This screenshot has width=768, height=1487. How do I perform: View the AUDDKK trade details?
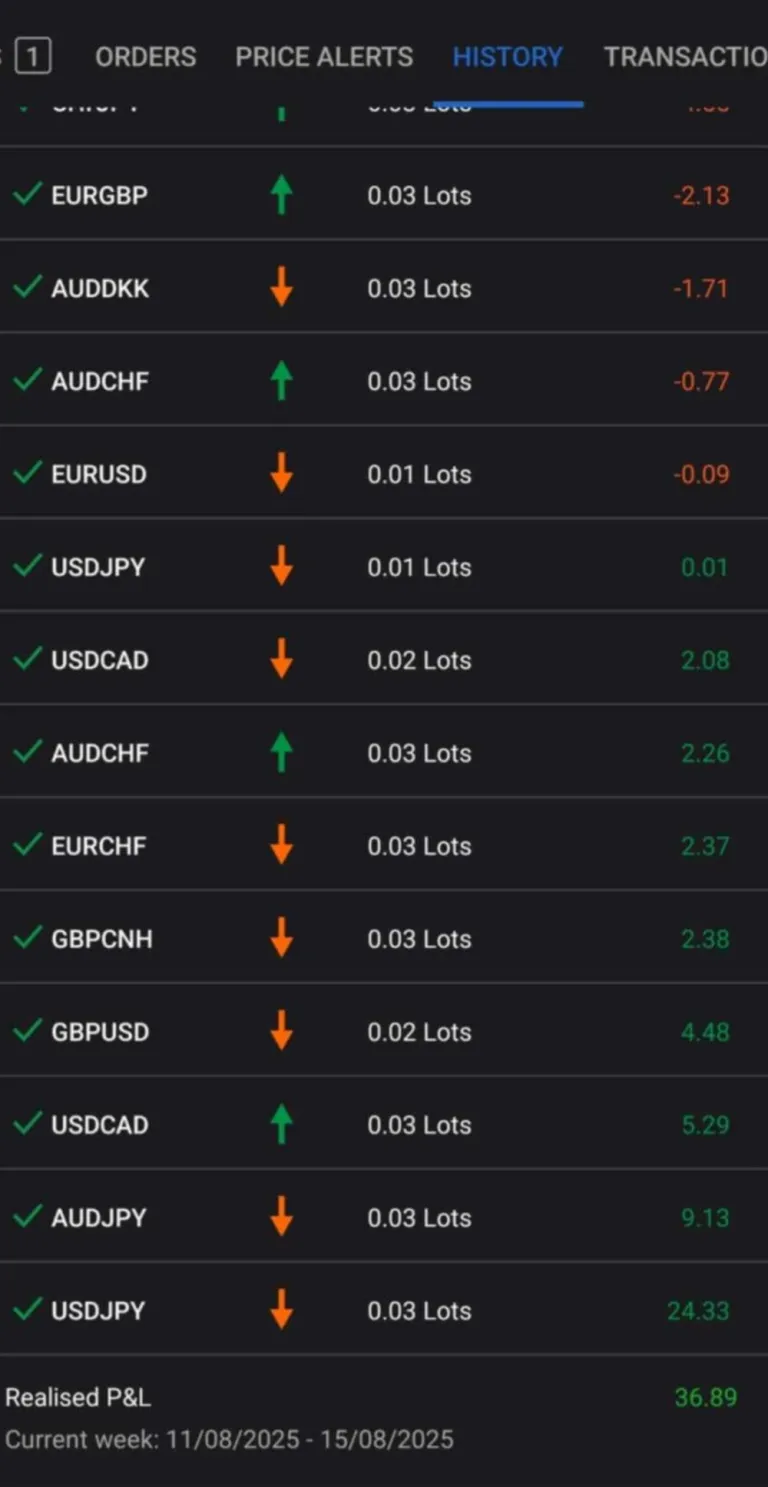(x=384, y=288)
